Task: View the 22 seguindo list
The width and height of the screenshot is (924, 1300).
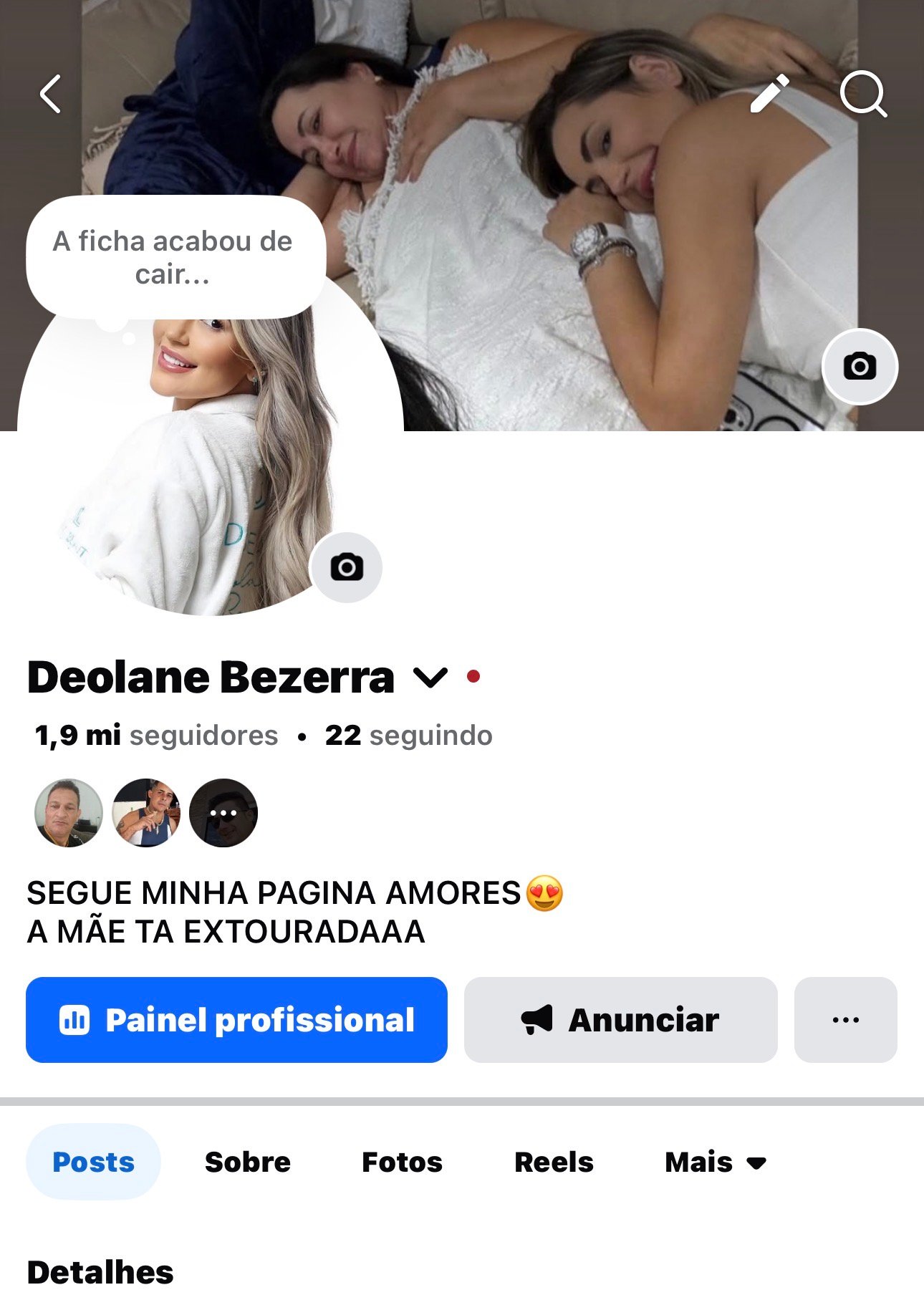Action: [x=408, y=736]
